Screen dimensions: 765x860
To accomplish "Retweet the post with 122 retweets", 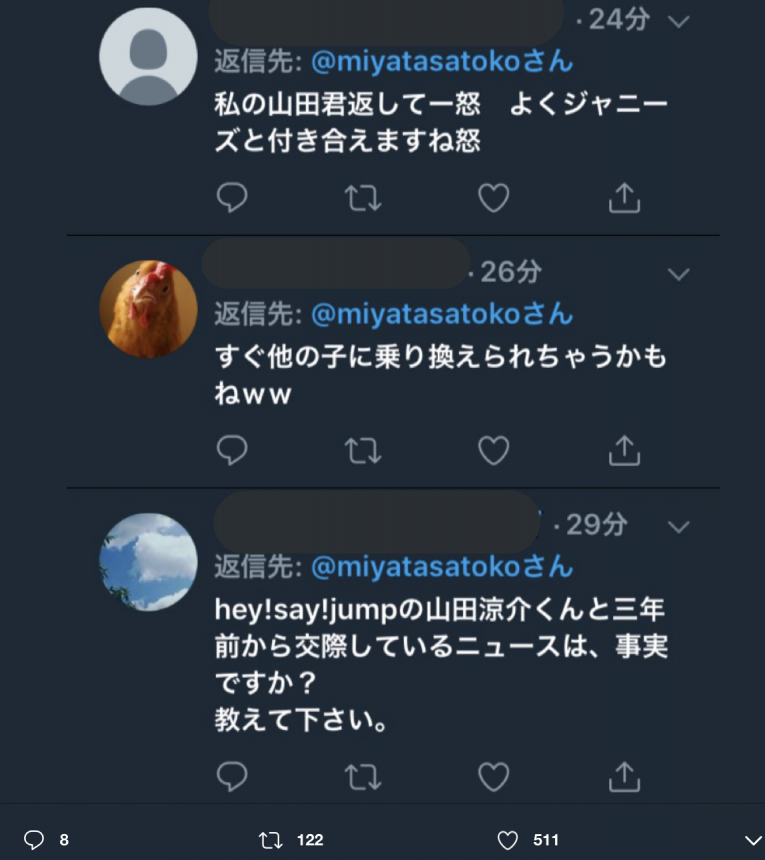I will [271, 840].
